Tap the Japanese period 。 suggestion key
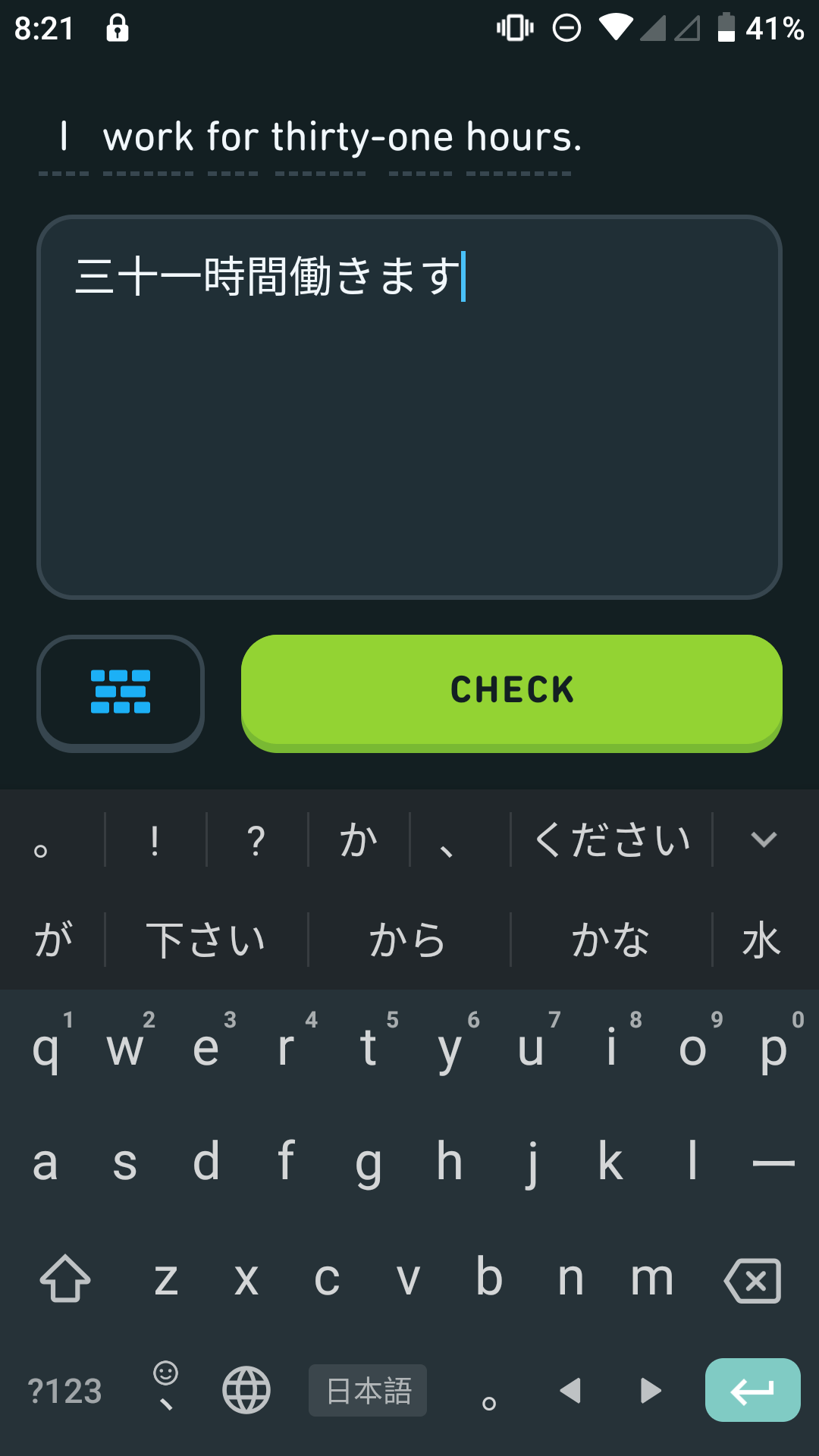This screenshot has height=1456, width=819. 42,844
